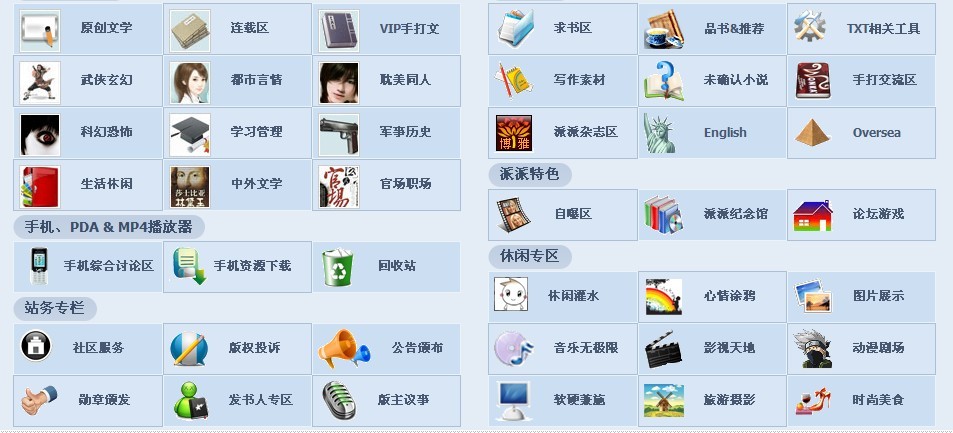The height and width of the screenshot is (433, 953).
Task: Open 论坛游戏 forum games
Action: [x=878, y=214]
